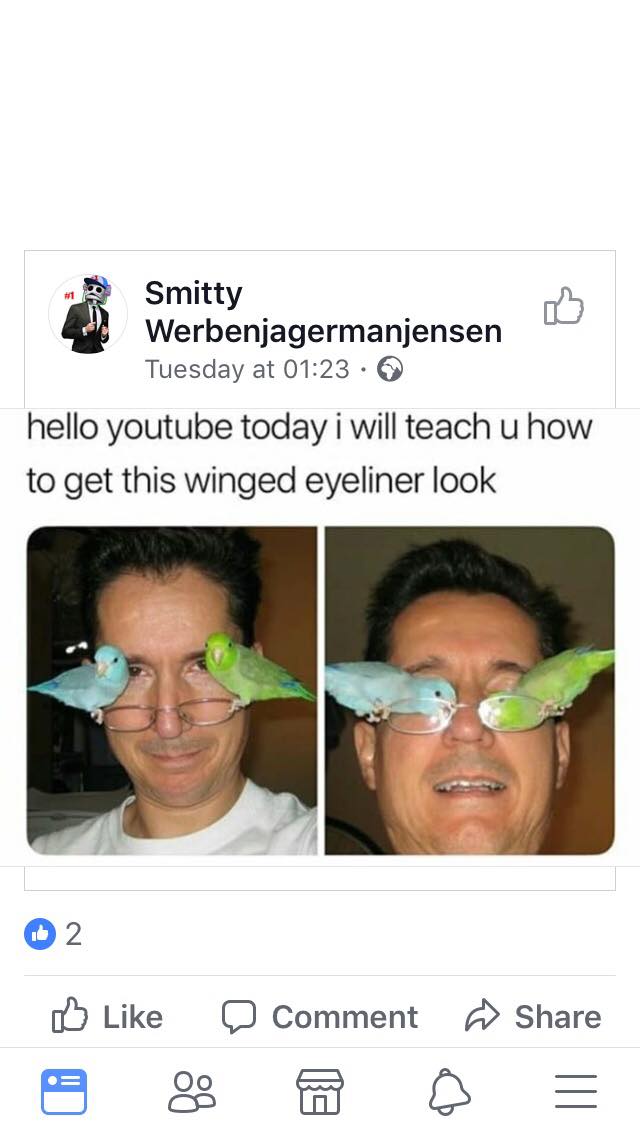
Task: Switch to the Friends tab
Action: [x=192, y=1091]
